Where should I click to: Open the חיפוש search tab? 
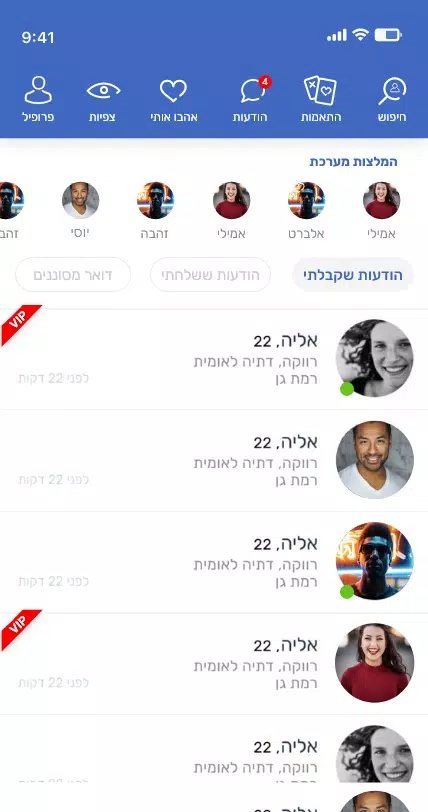point(392,99)
